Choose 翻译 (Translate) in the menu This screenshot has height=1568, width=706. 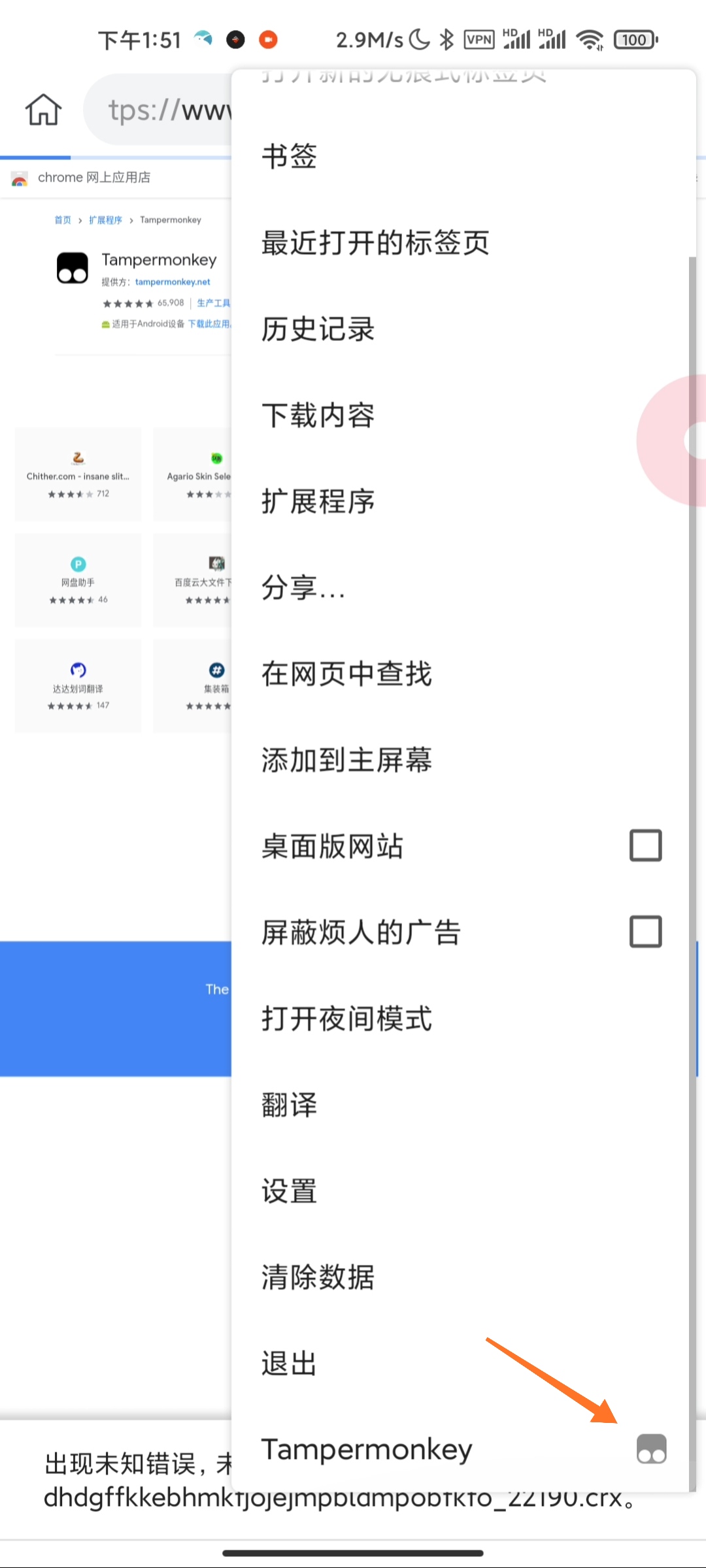click(289, 1105)
